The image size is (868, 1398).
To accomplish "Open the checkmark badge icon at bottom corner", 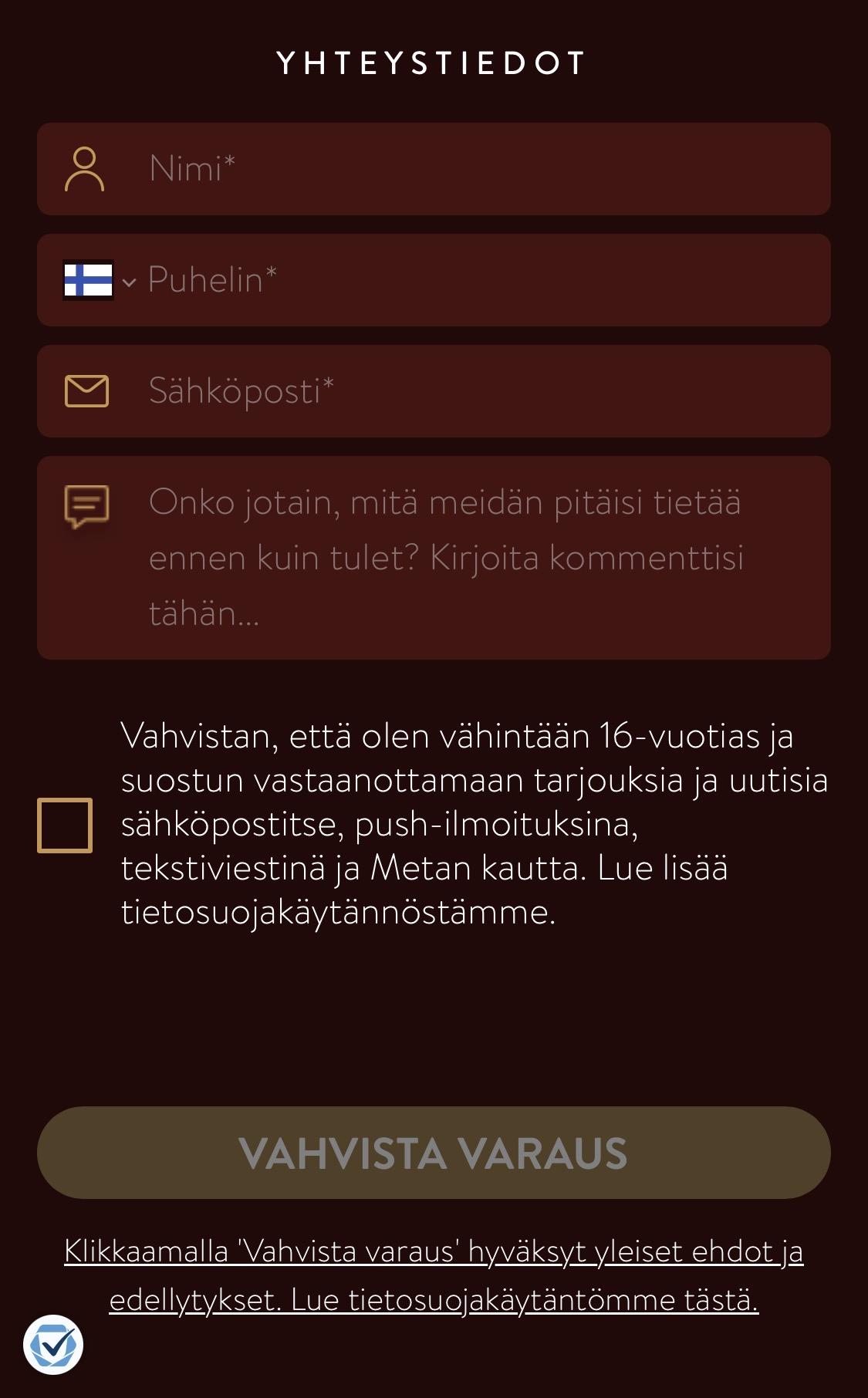I will [52, 1345].
